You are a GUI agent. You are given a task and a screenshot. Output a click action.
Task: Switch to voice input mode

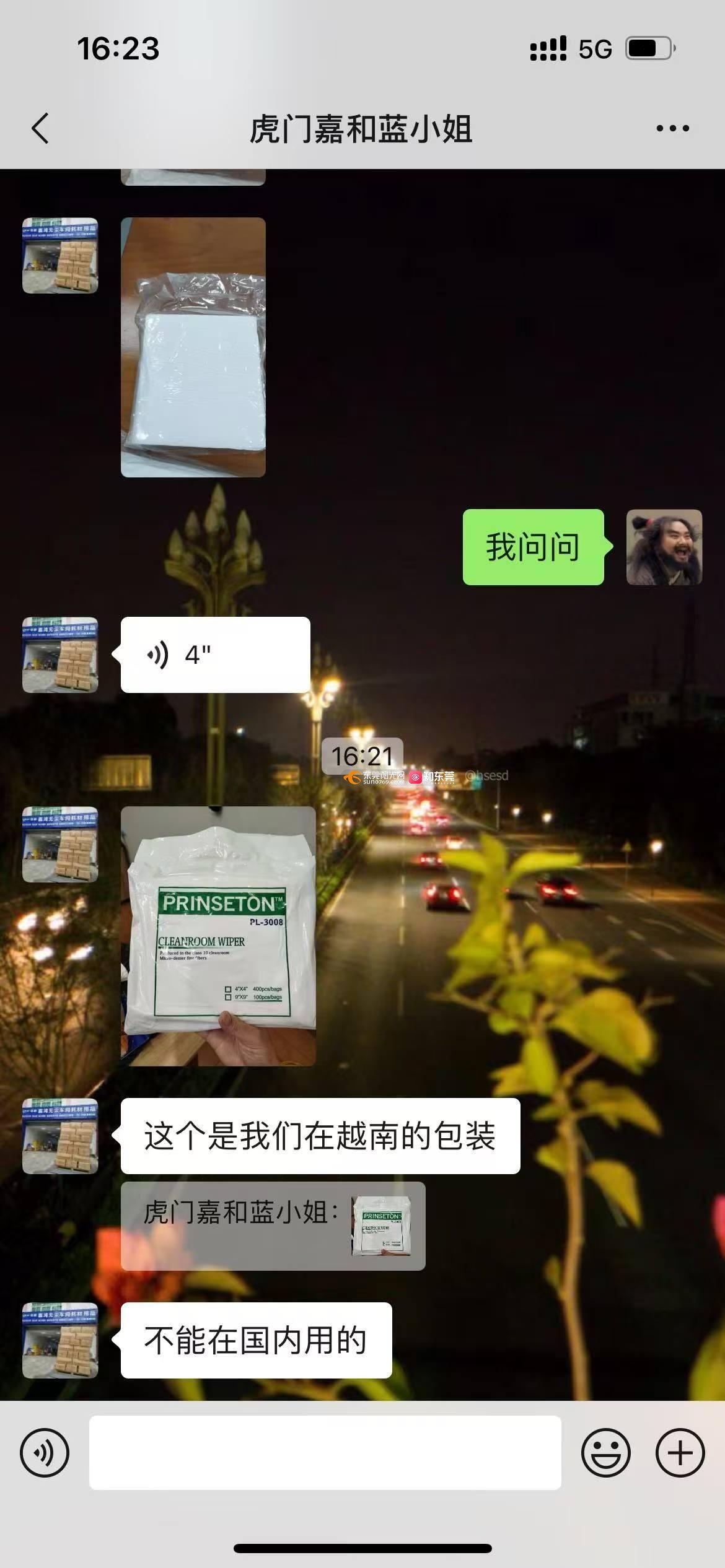(x=45, y=1453)
